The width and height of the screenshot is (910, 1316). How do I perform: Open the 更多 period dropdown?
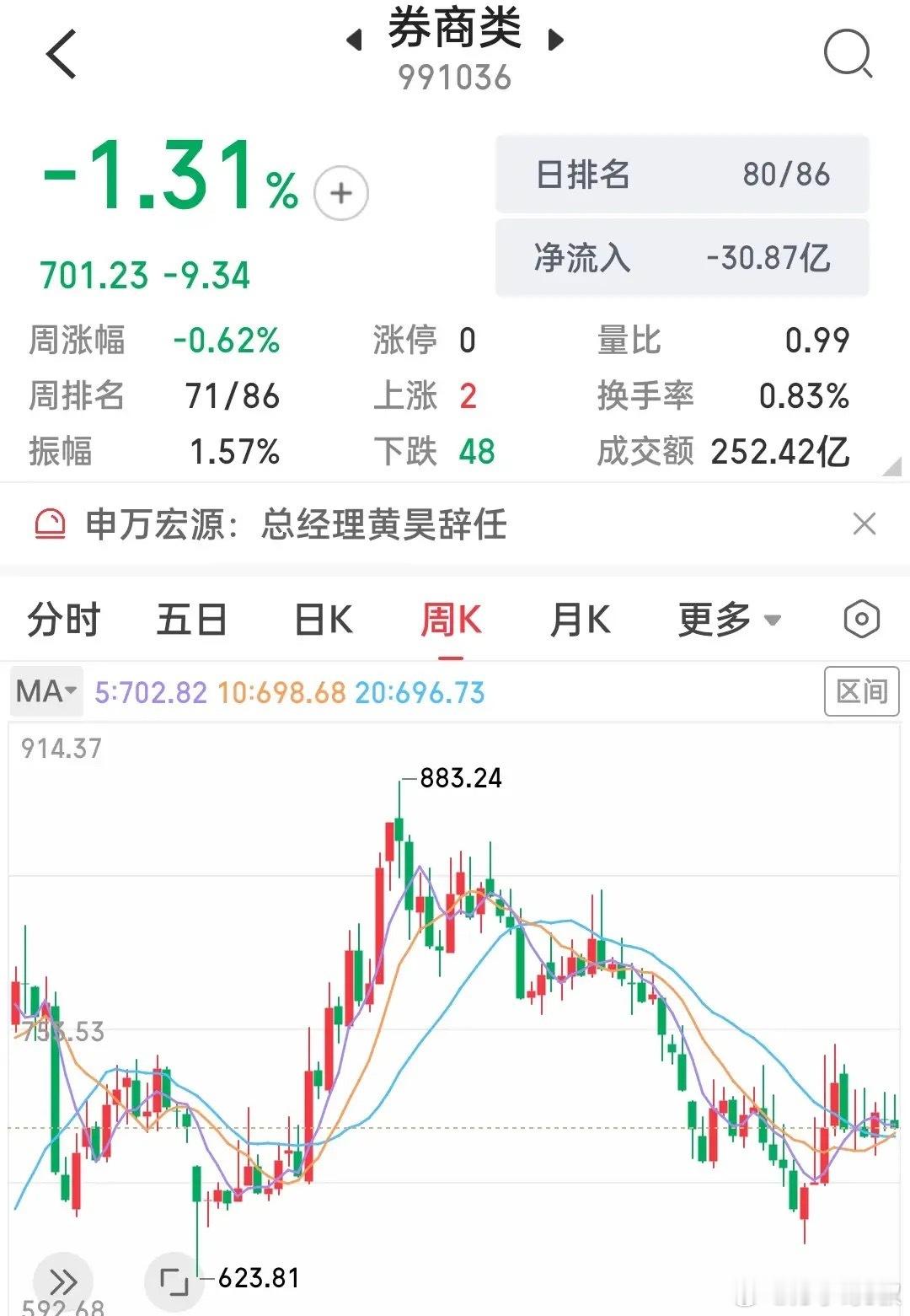[730, 620]
